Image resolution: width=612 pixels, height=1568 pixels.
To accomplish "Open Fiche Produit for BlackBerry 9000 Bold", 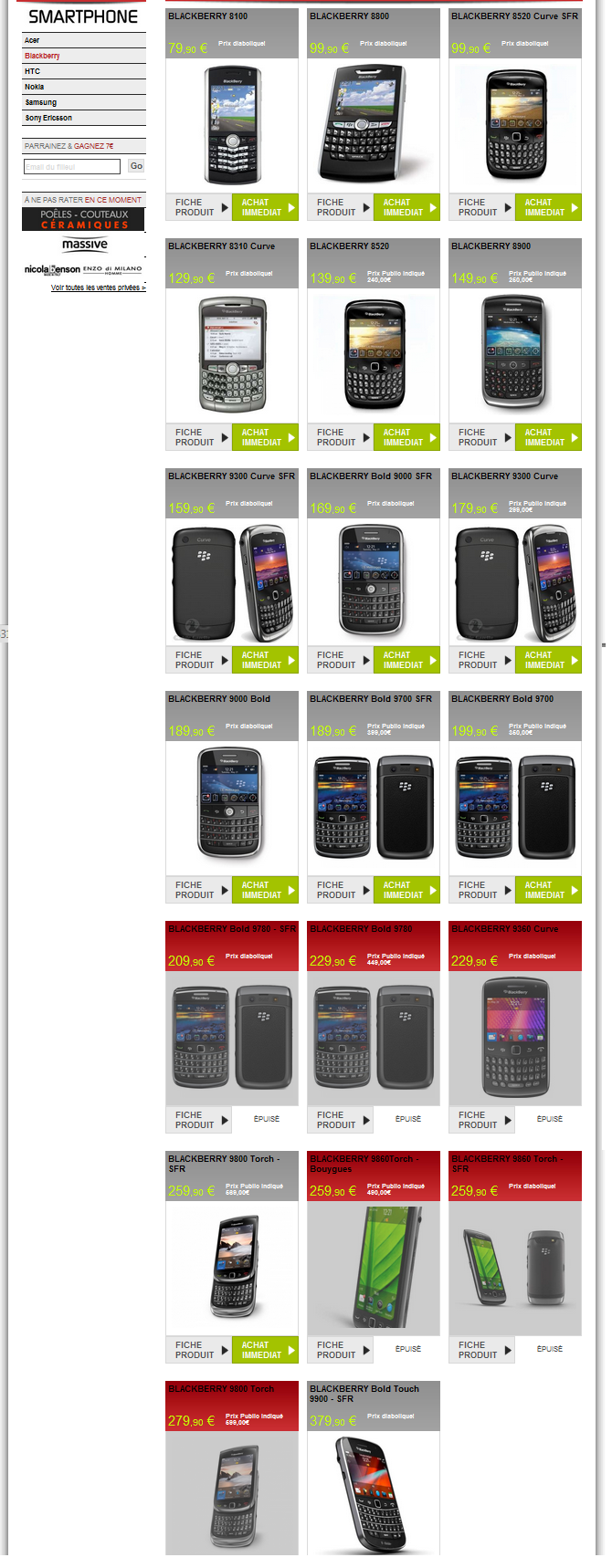I will click(x=198, y=890).
